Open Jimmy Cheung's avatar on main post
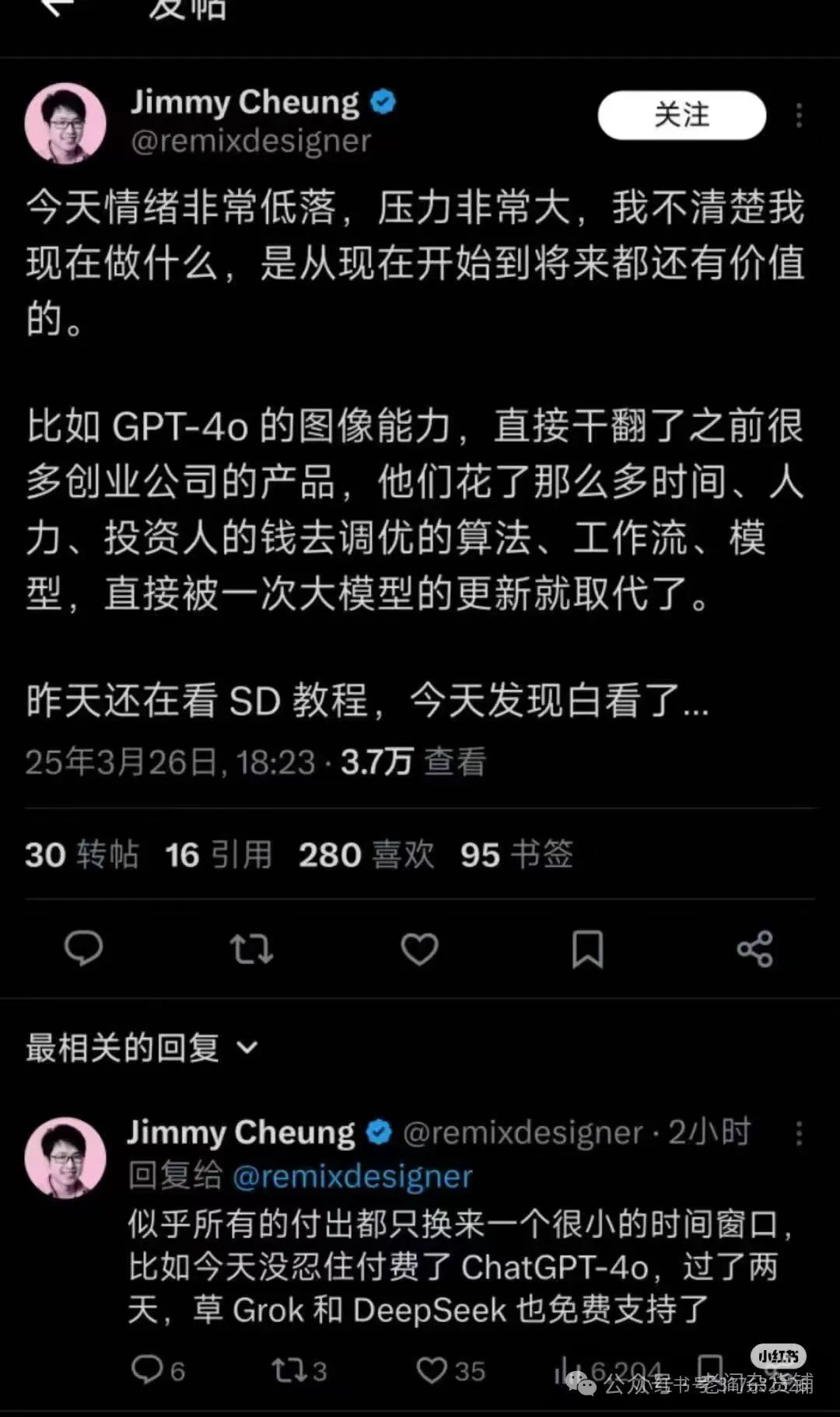This screenshot has width=840, height=1417. 65,123
